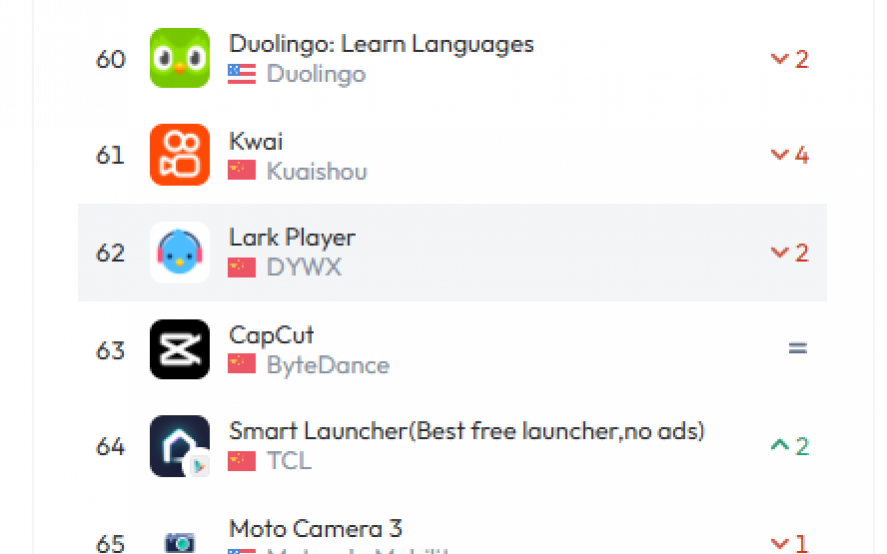This screenshot has height=554, width=887.
Task: Select the Kwai app entry
Action: [256, 142]
